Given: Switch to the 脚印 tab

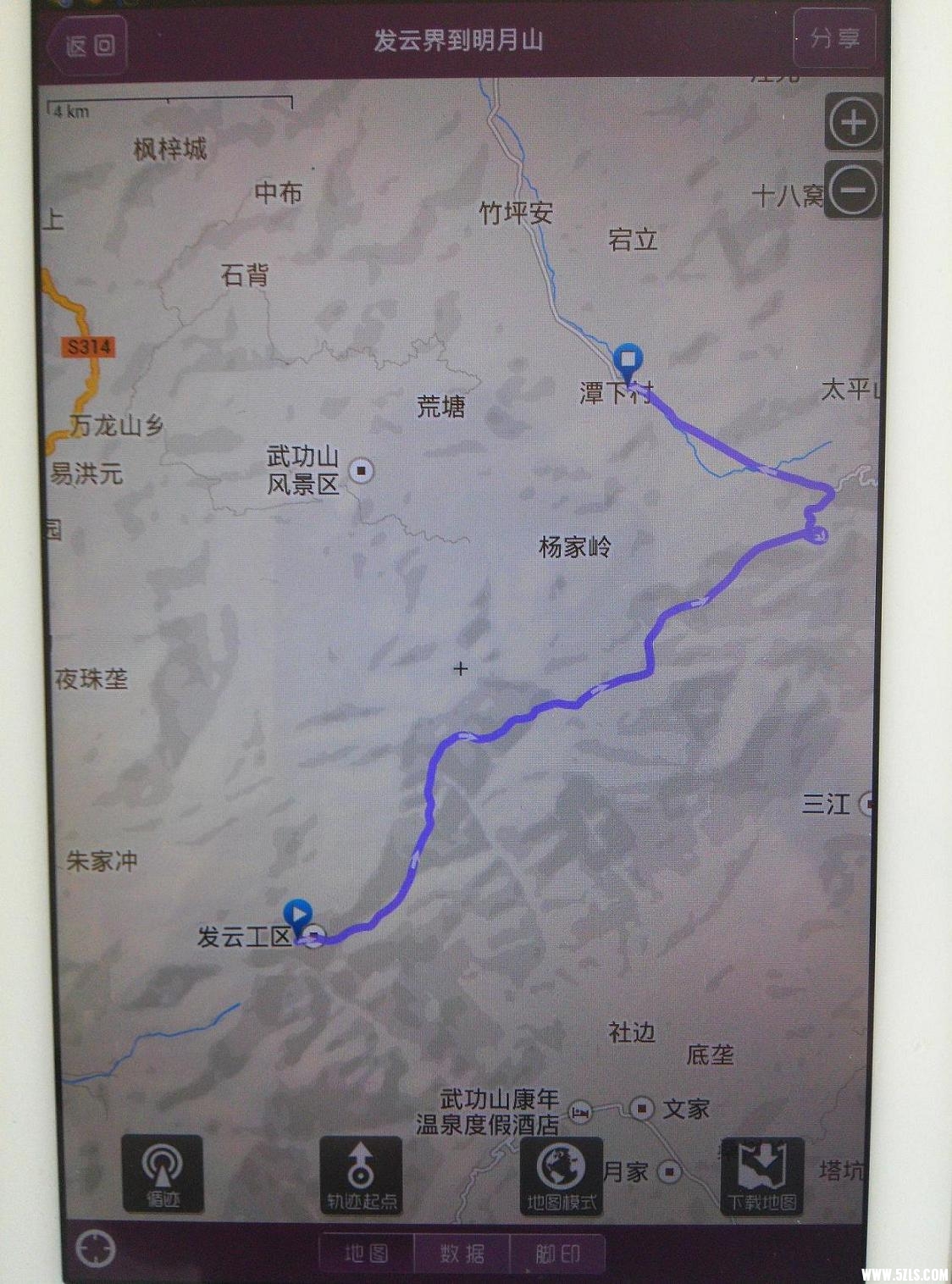Looking at the screenshot, I should [557, 1254].
